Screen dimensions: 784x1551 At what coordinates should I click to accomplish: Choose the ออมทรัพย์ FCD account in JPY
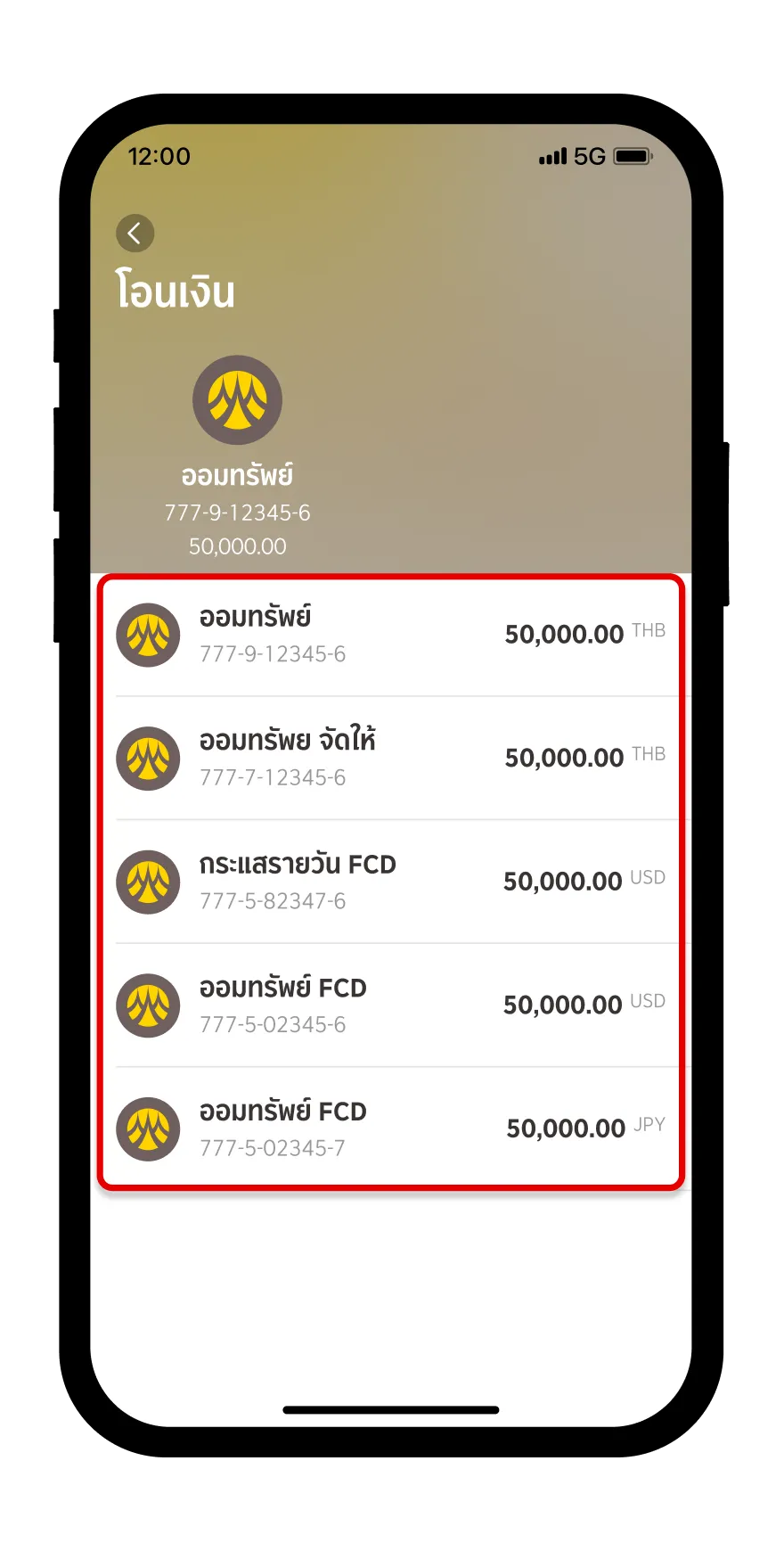point(391,1128)
